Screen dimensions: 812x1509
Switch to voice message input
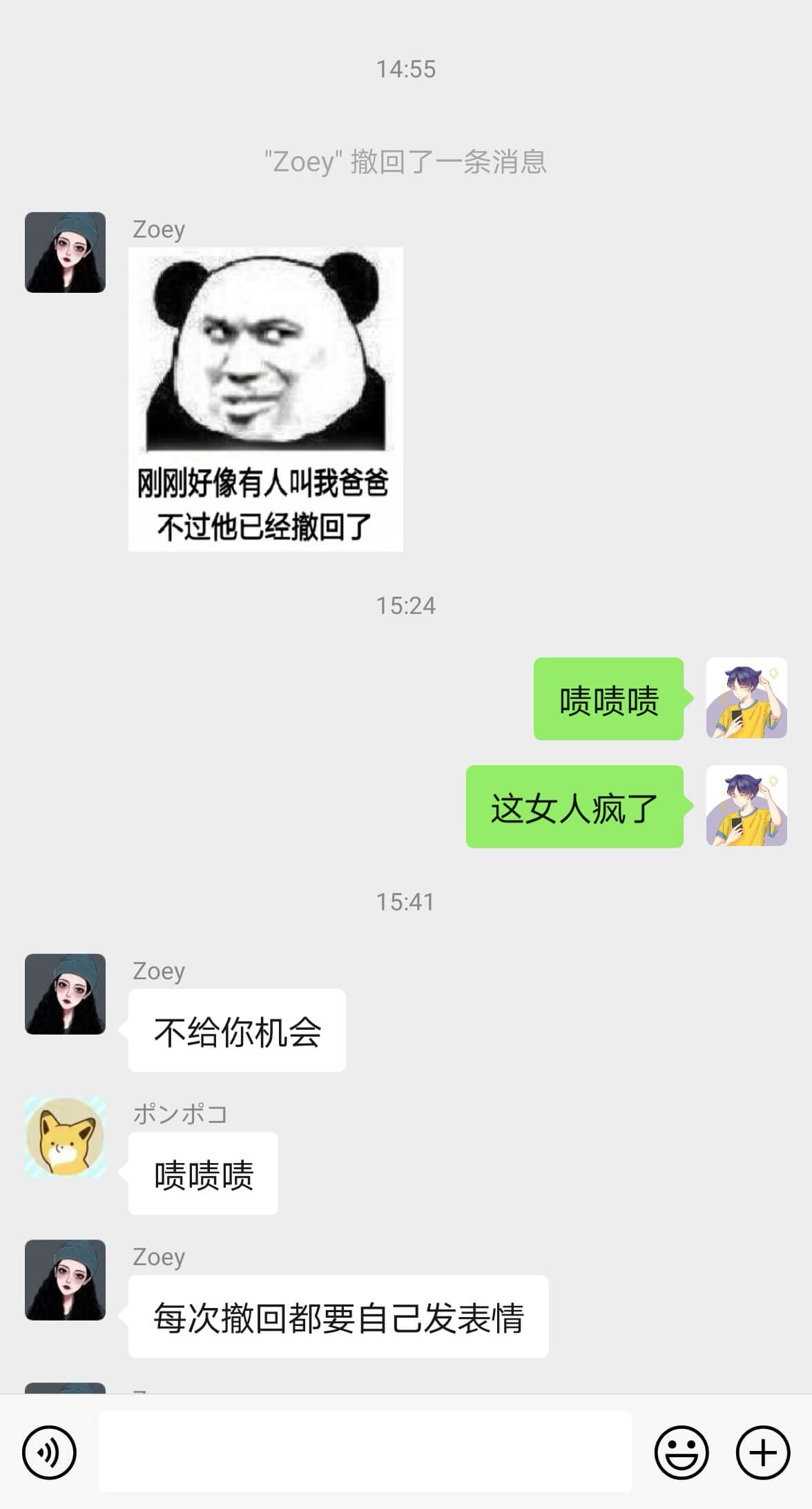[x=49, y=1452]
